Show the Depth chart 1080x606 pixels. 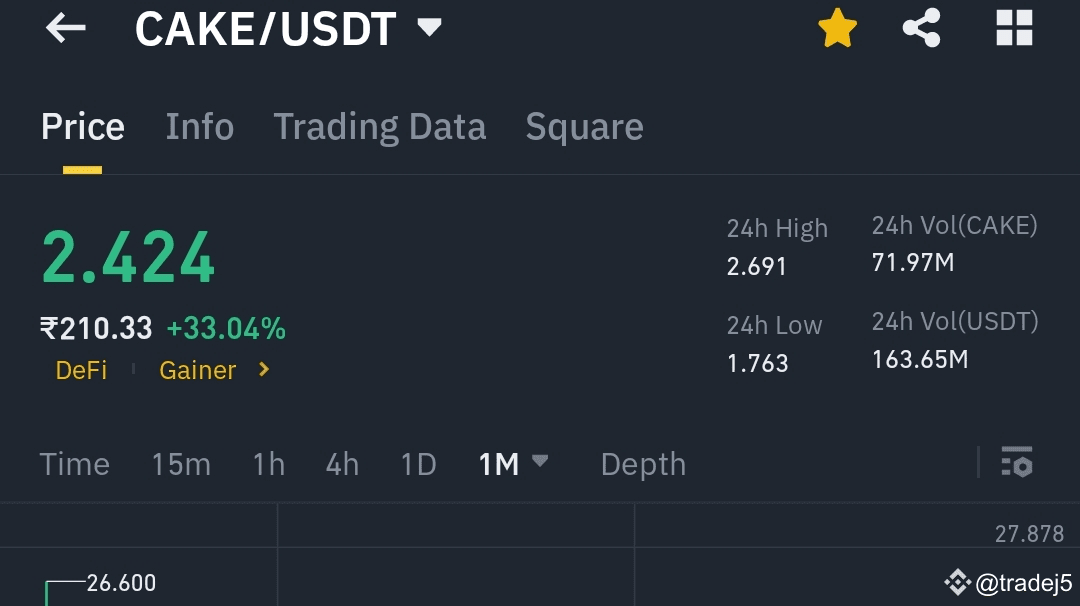(643, 464)
